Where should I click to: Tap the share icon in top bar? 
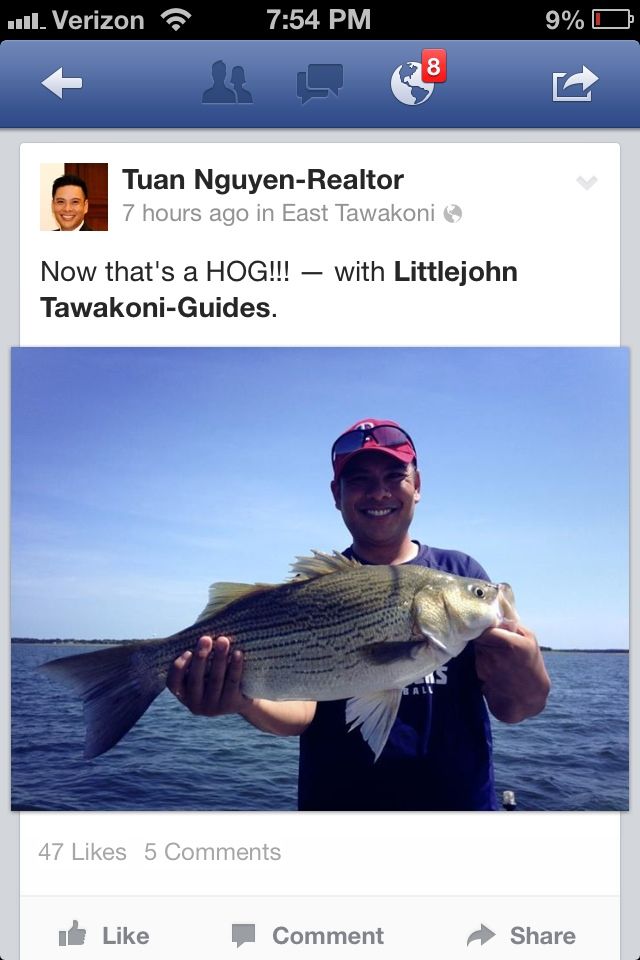click(x=575, y=84)
